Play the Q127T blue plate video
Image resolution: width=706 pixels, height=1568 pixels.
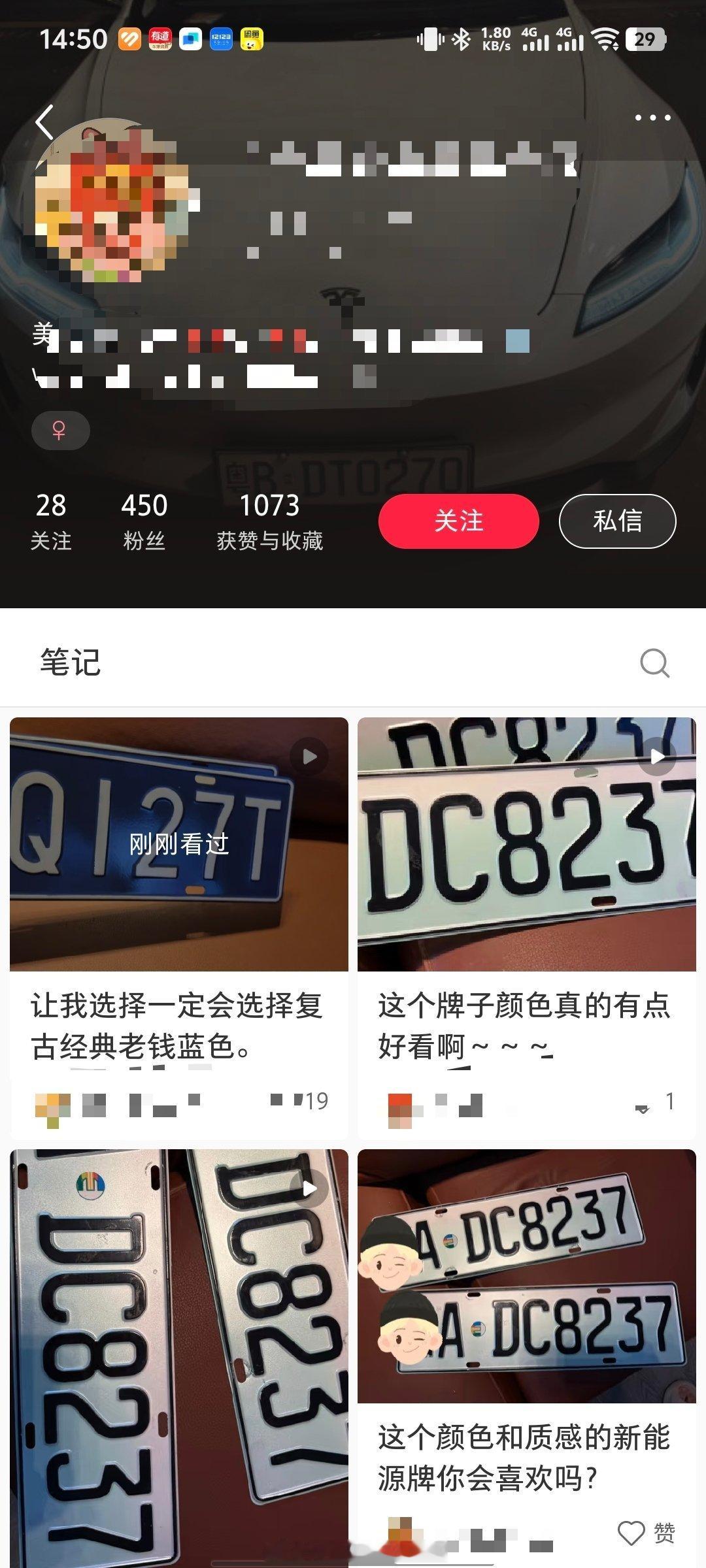click(307, 757)
